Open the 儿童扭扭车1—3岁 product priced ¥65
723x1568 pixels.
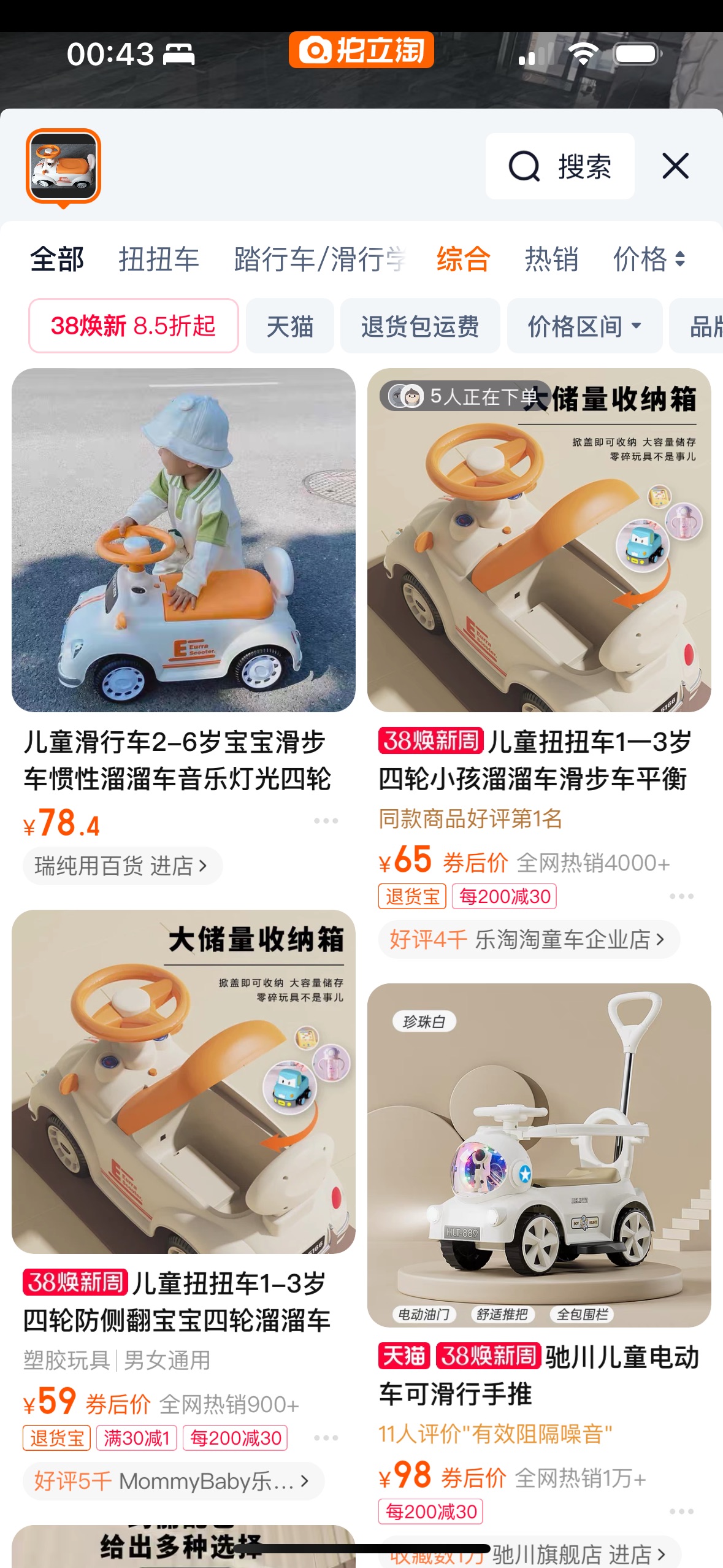pos(538,540)
